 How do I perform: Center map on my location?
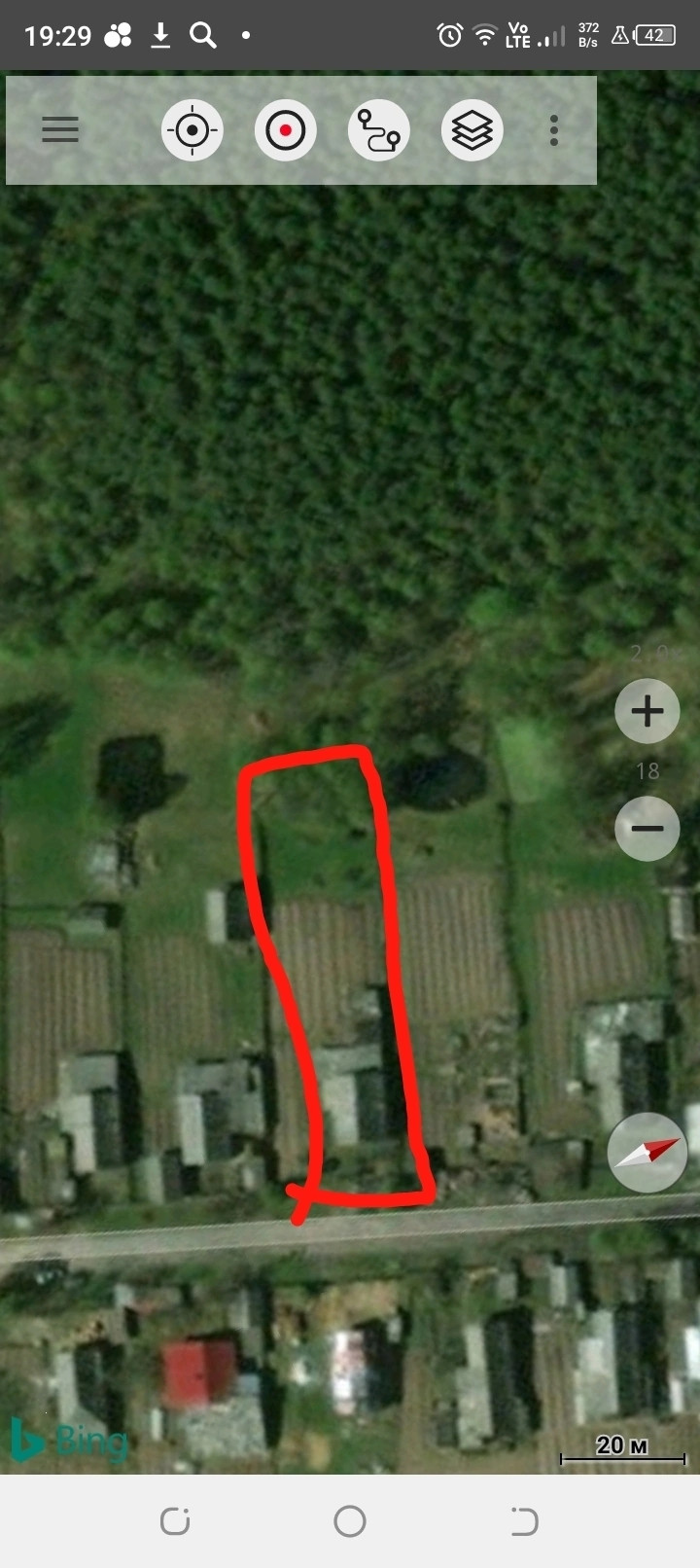point(192,129)
